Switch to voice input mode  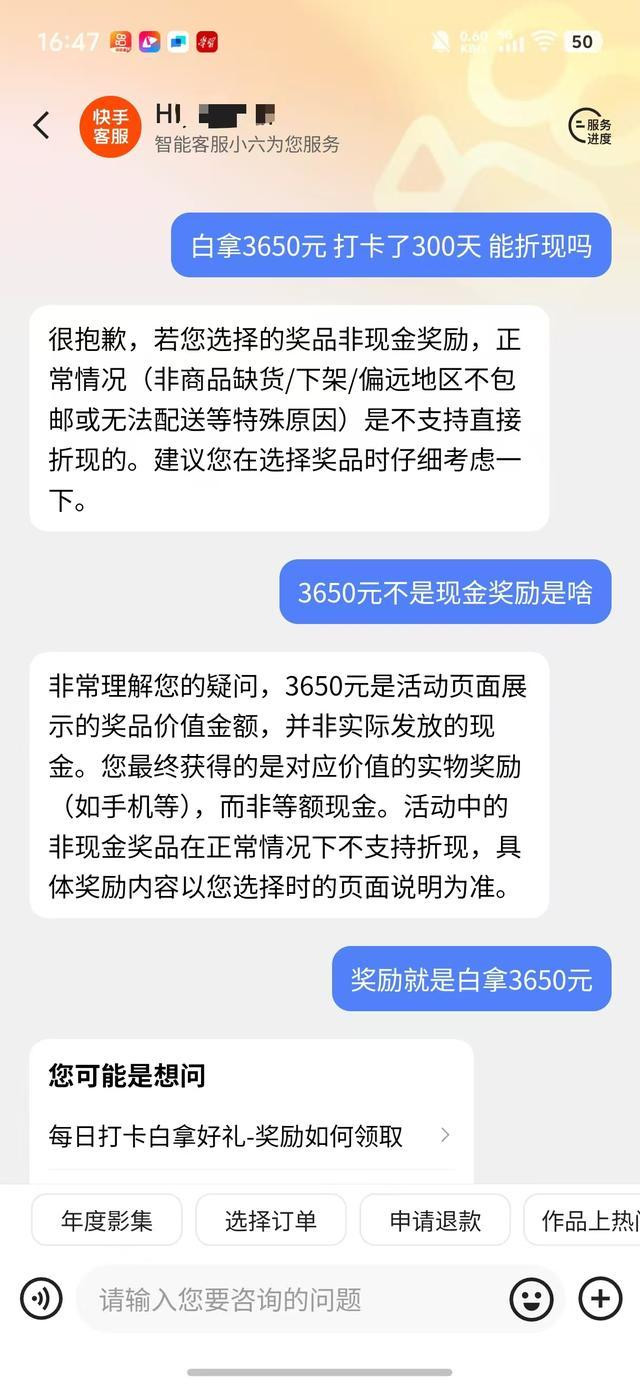click(x=41, y=1299)
